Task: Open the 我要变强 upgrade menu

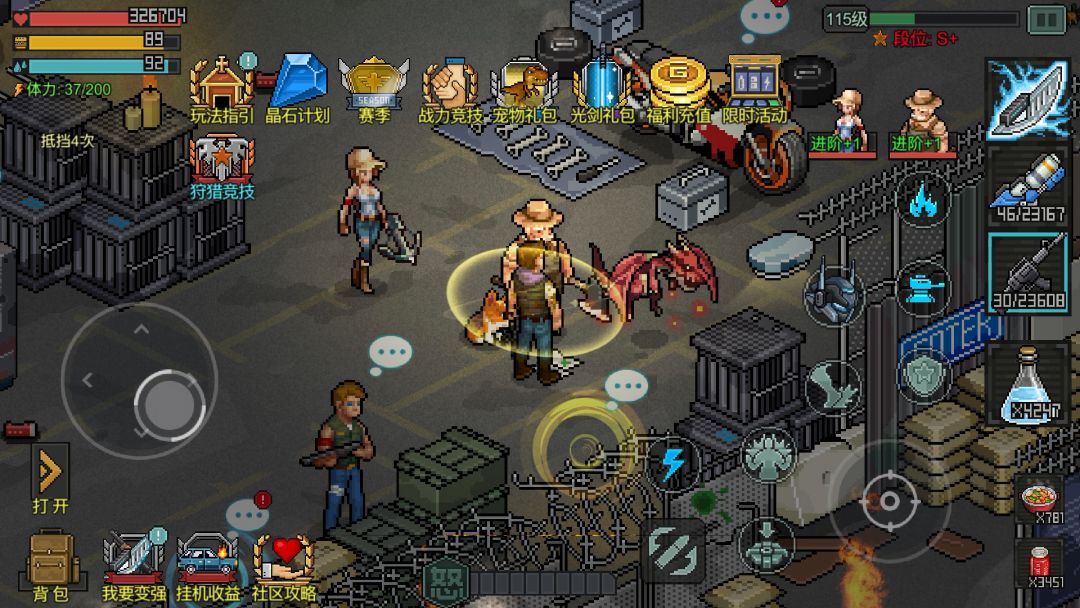Action: click(x=134, y=565)
